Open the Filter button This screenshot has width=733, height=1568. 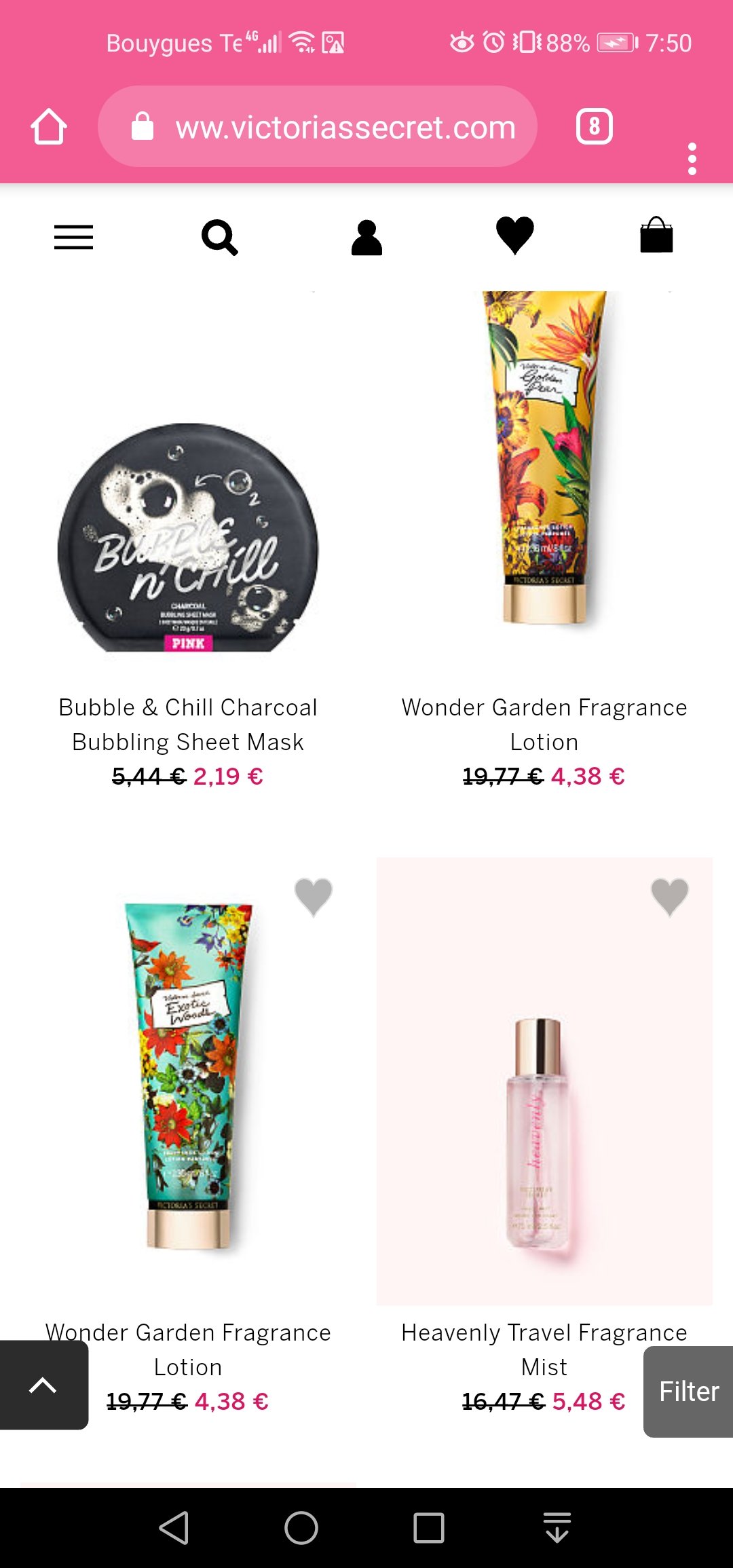688,1392
